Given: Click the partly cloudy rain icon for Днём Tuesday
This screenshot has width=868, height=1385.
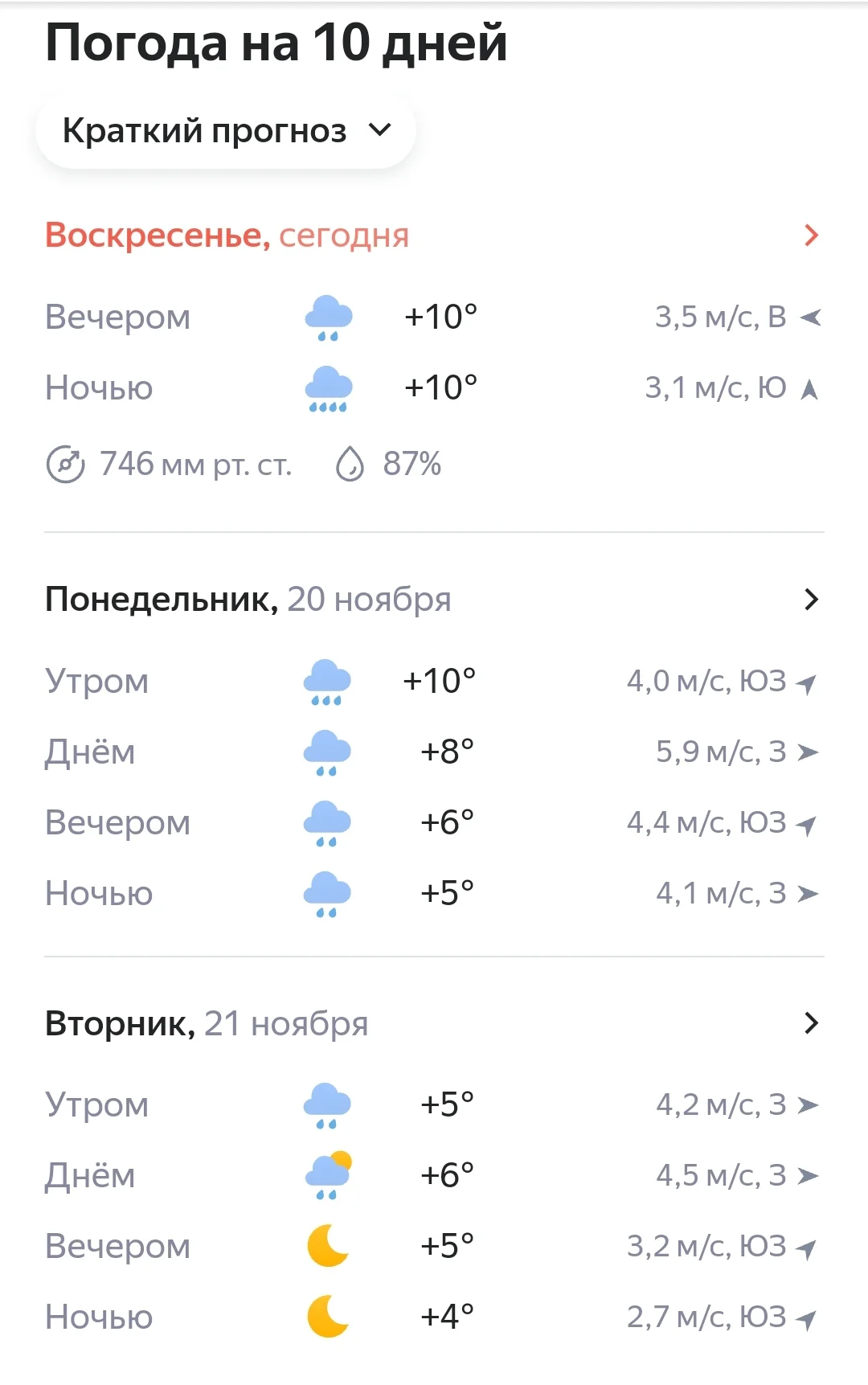Looking at the screenshot, I should (326, 1174).
